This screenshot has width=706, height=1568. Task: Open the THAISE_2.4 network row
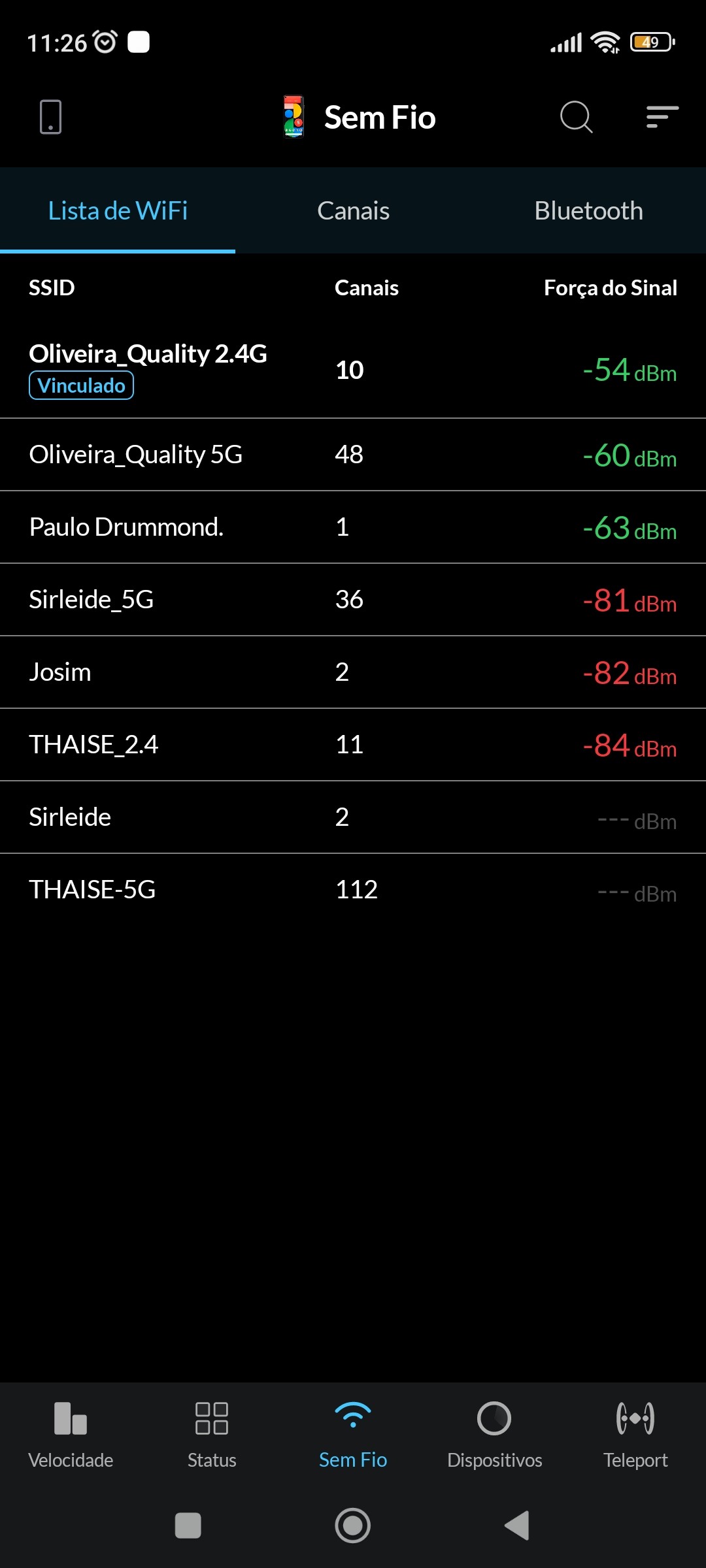353,745
